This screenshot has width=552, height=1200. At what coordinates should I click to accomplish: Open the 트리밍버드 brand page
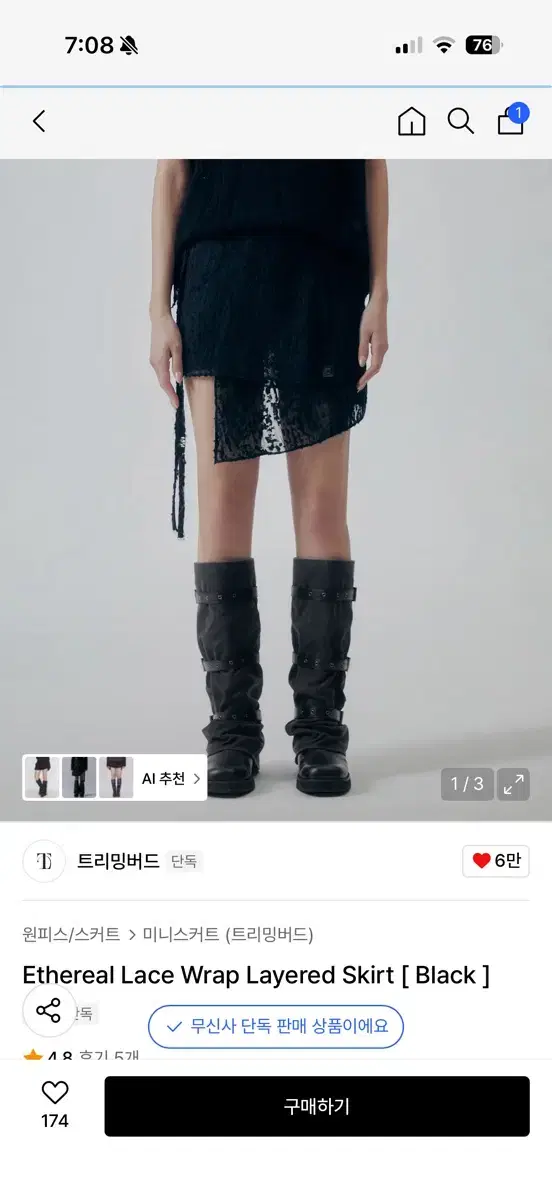tap(118, 861)
